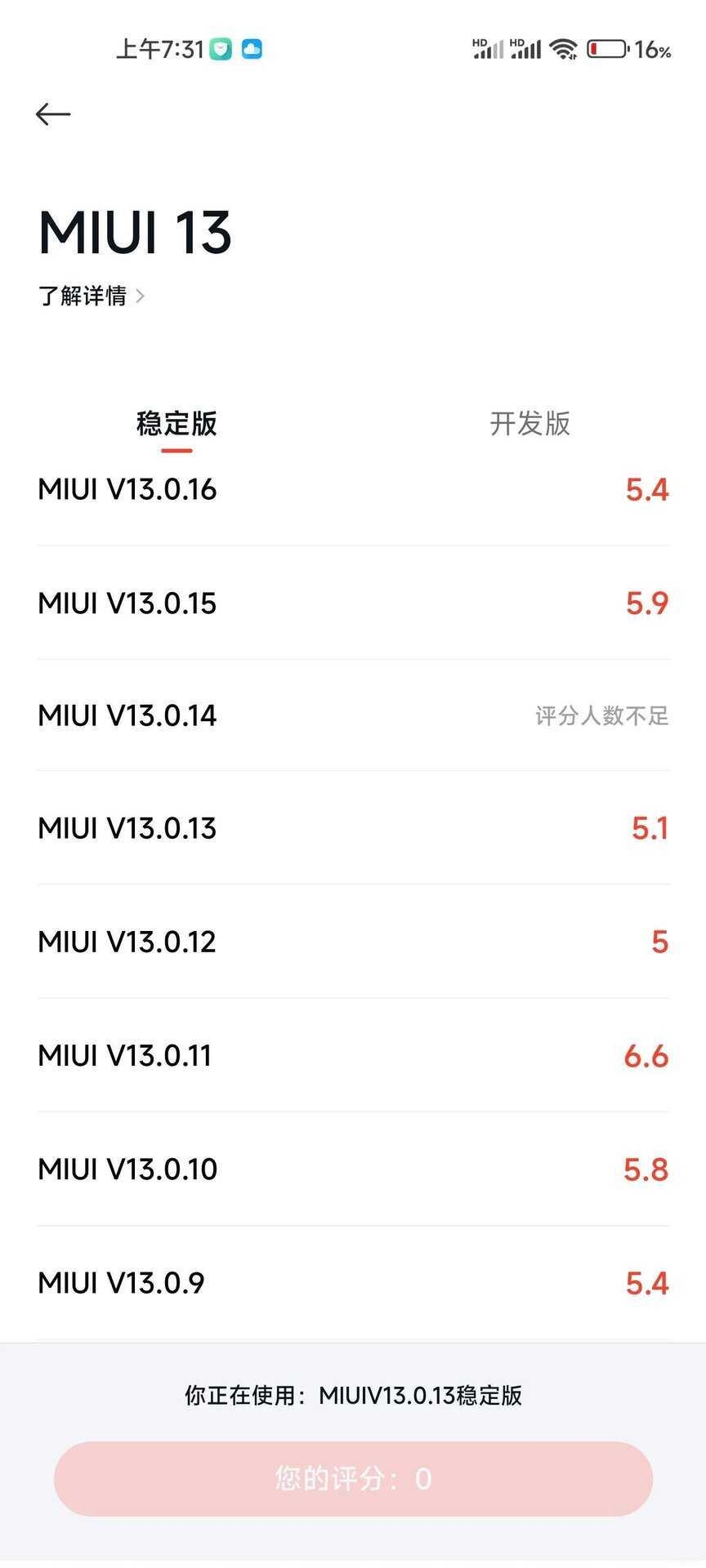Open MIUI V13.0.9 rating row
Viewport: 706px width, 1568px height.
click(x=353, y=1283)
